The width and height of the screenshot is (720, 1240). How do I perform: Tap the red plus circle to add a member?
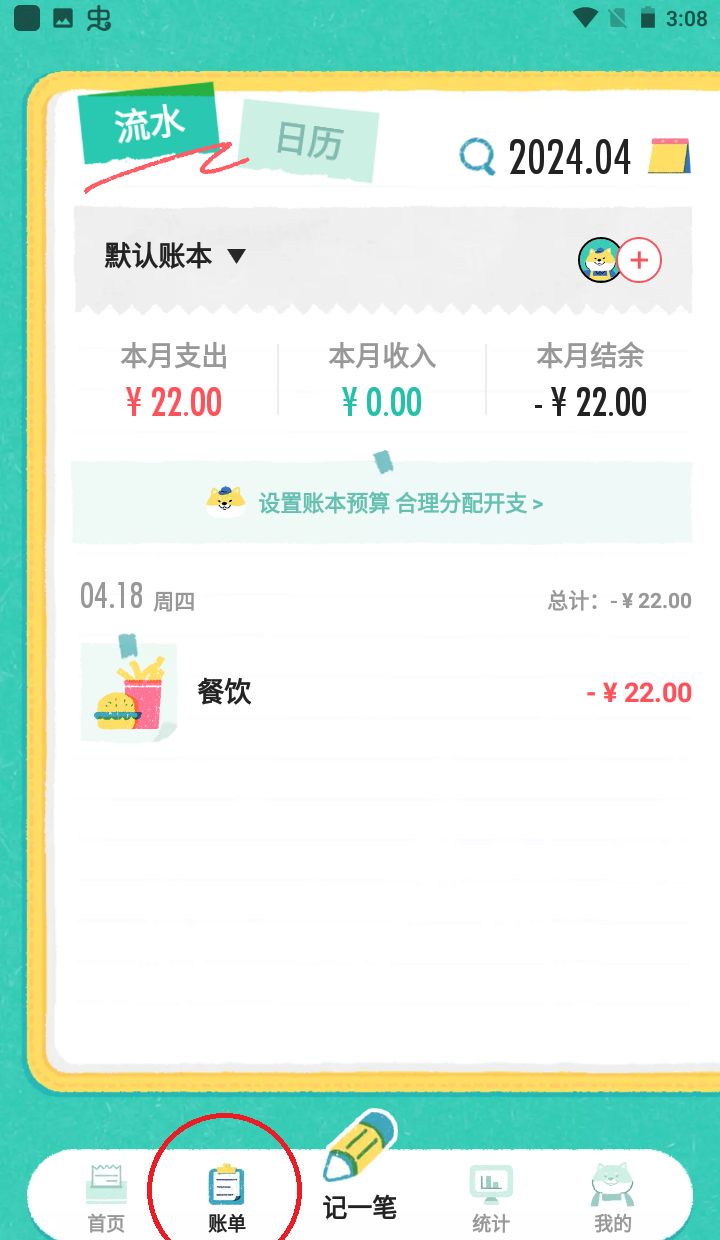pos(640,260)
